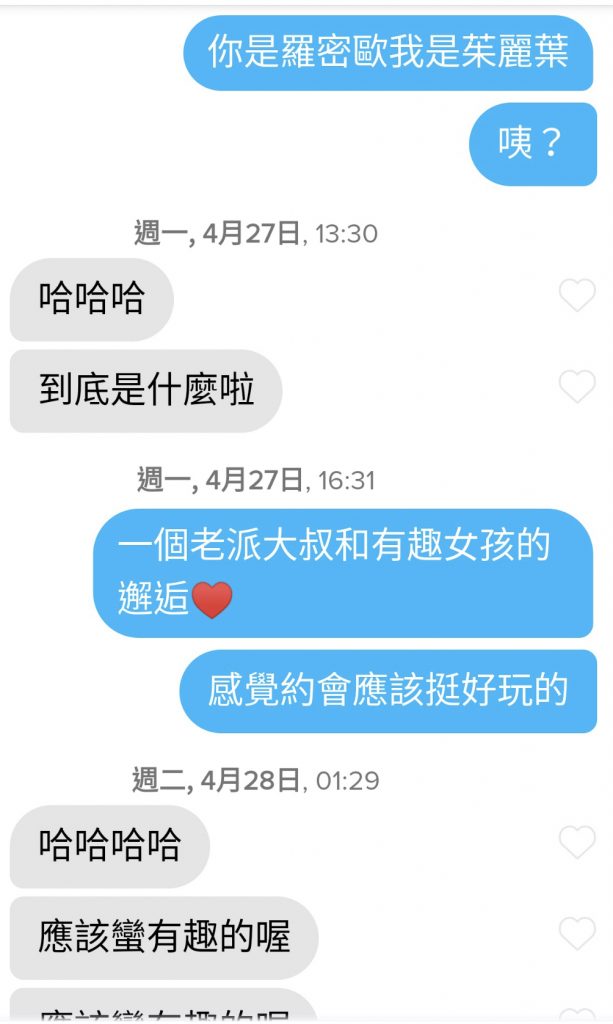Like the message 哈哈哈哈
Screen dimensions: 613x1024
576,843
